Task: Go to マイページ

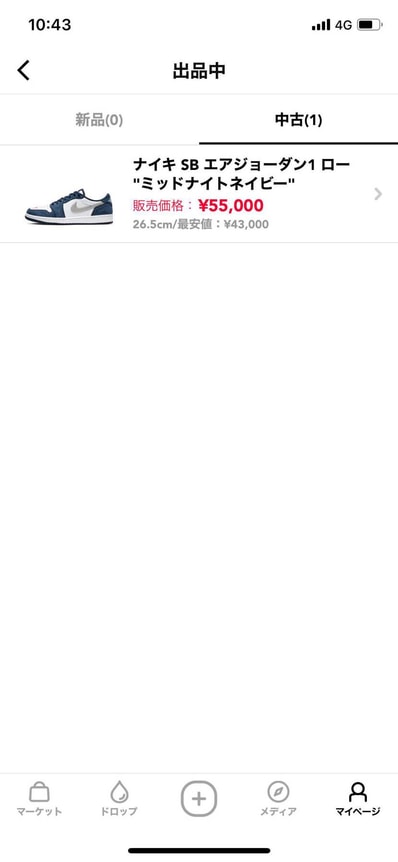Action: (x=358, y=799)
